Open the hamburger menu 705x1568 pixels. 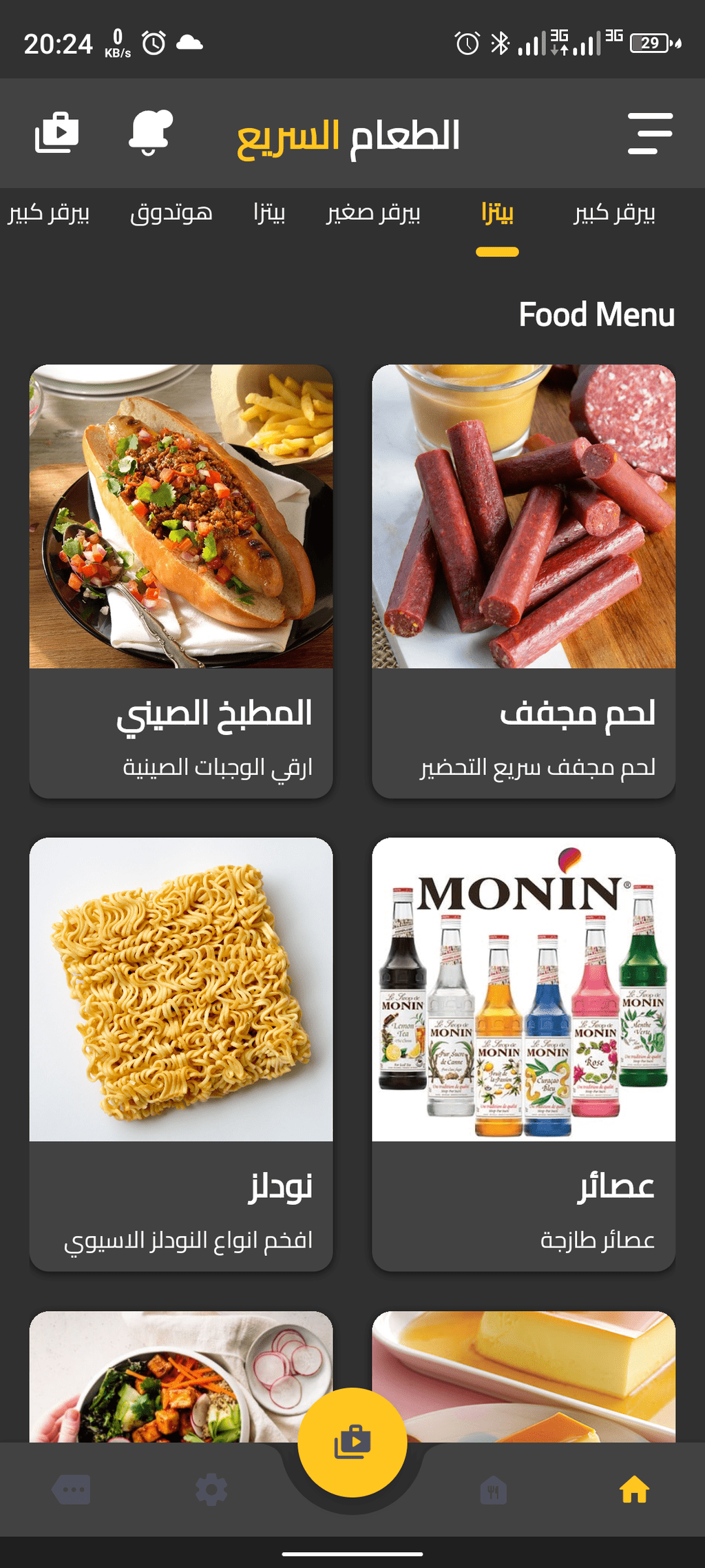click(x=650, y=134)
